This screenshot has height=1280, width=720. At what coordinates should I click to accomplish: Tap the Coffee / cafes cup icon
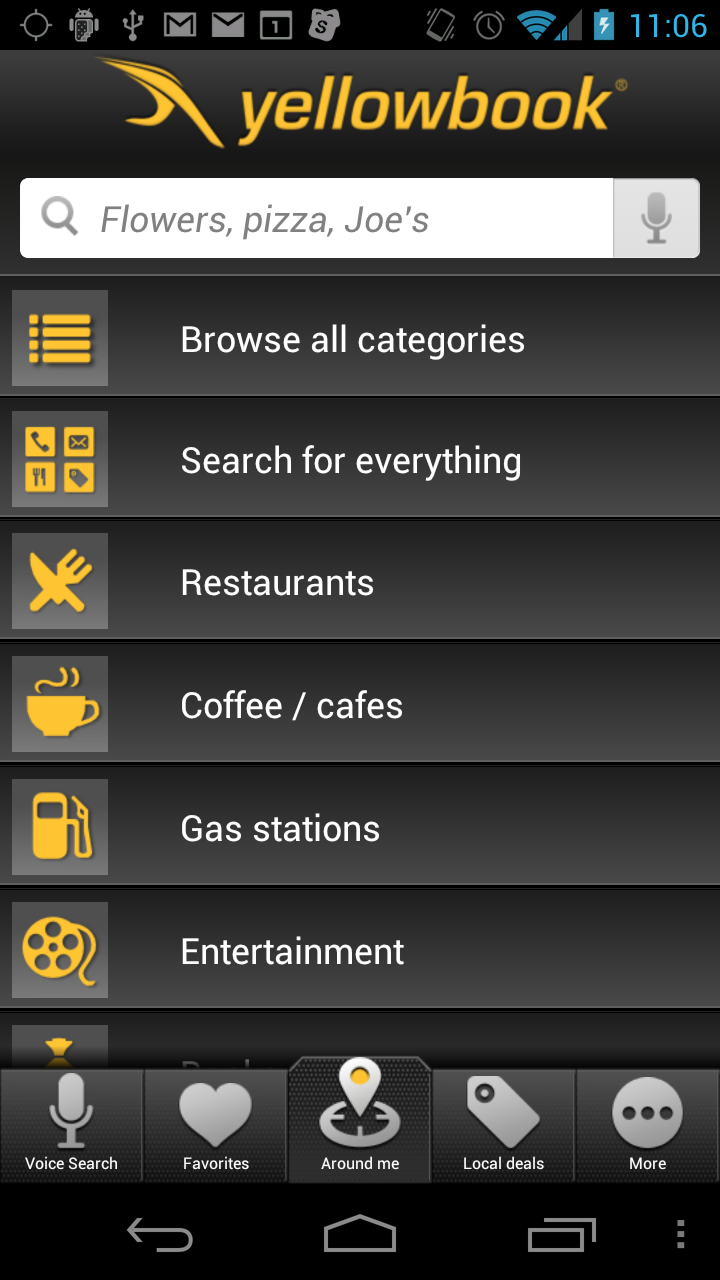click(59, 704)
